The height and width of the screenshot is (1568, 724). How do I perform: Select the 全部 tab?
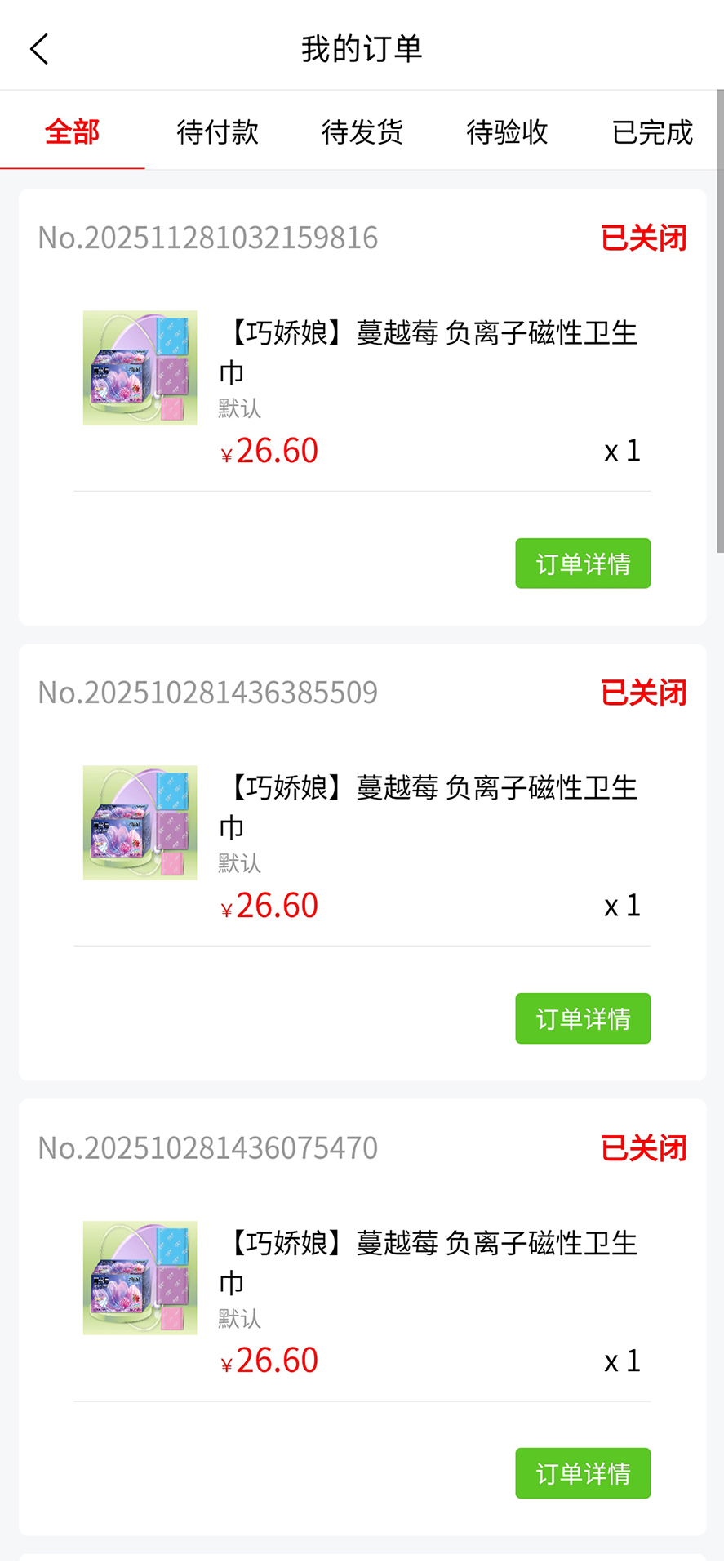[73, 132]
